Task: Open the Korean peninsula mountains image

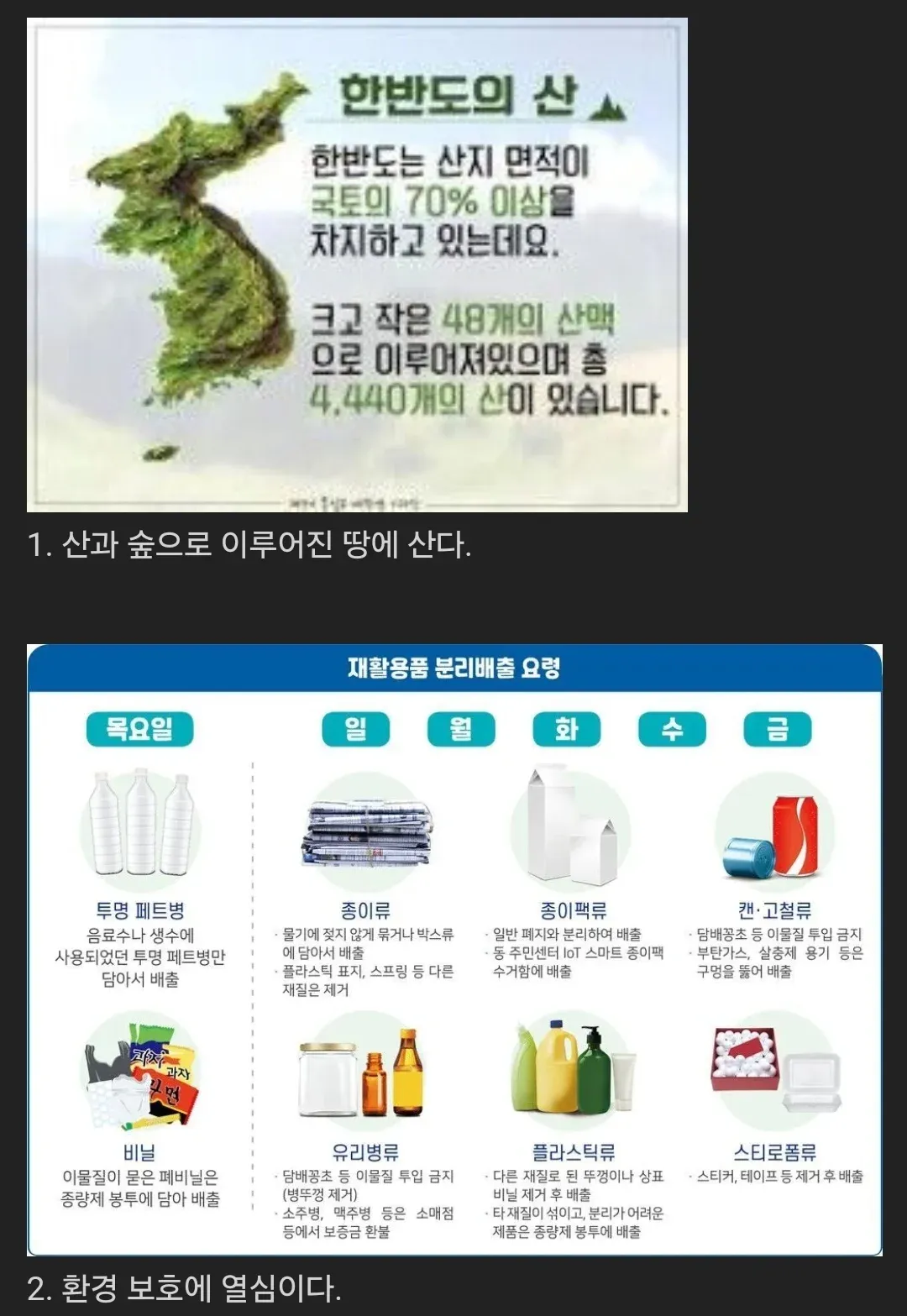Action: point(357,265)
